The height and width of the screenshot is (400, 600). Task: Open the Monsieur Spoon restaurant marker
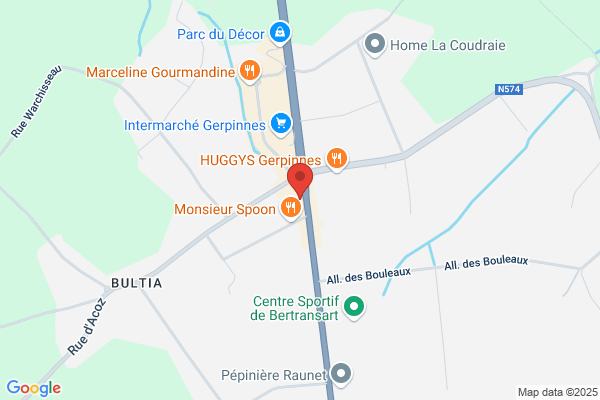(x=291, y=209)
